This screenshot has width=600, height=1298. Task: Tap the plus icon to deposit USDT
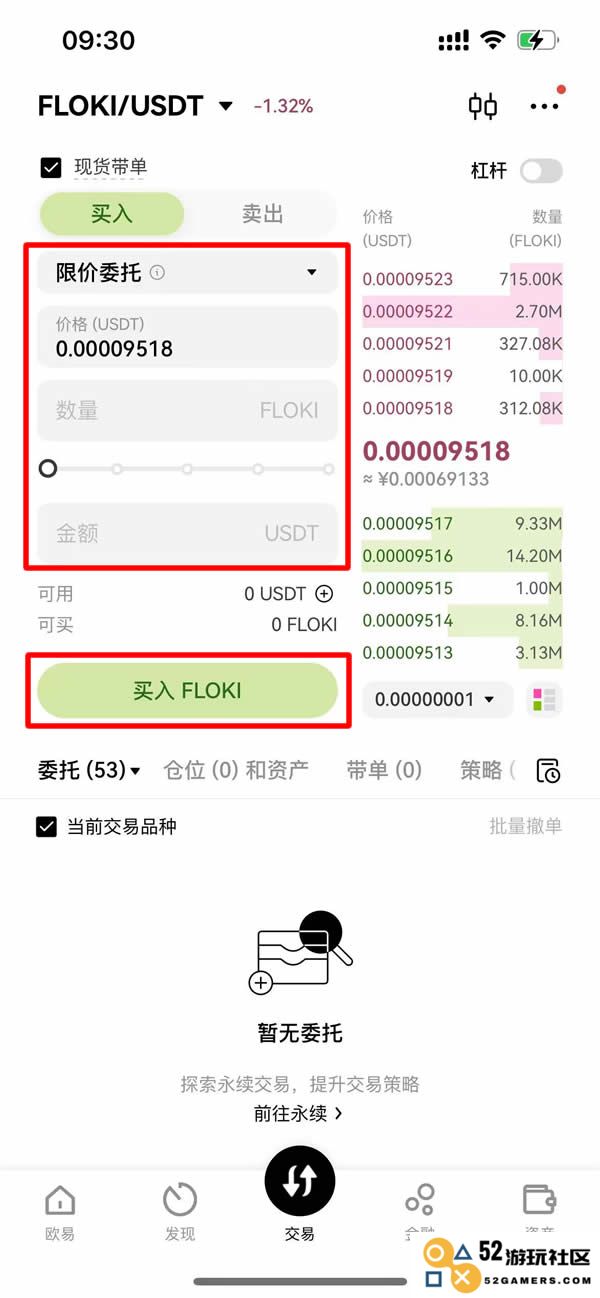tap(324, 594)
